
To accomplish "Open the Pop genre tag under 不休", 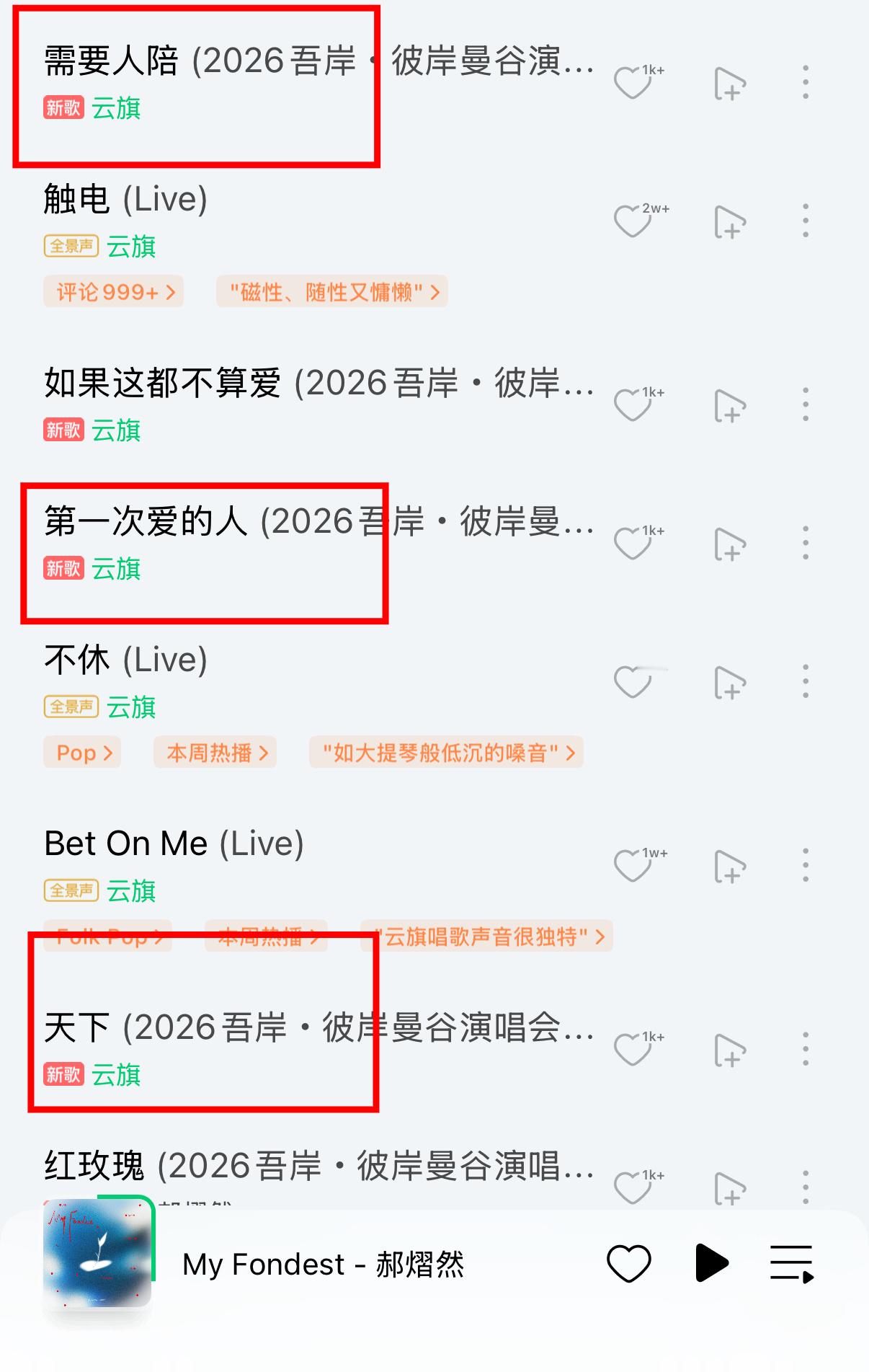I will (81, 752).
